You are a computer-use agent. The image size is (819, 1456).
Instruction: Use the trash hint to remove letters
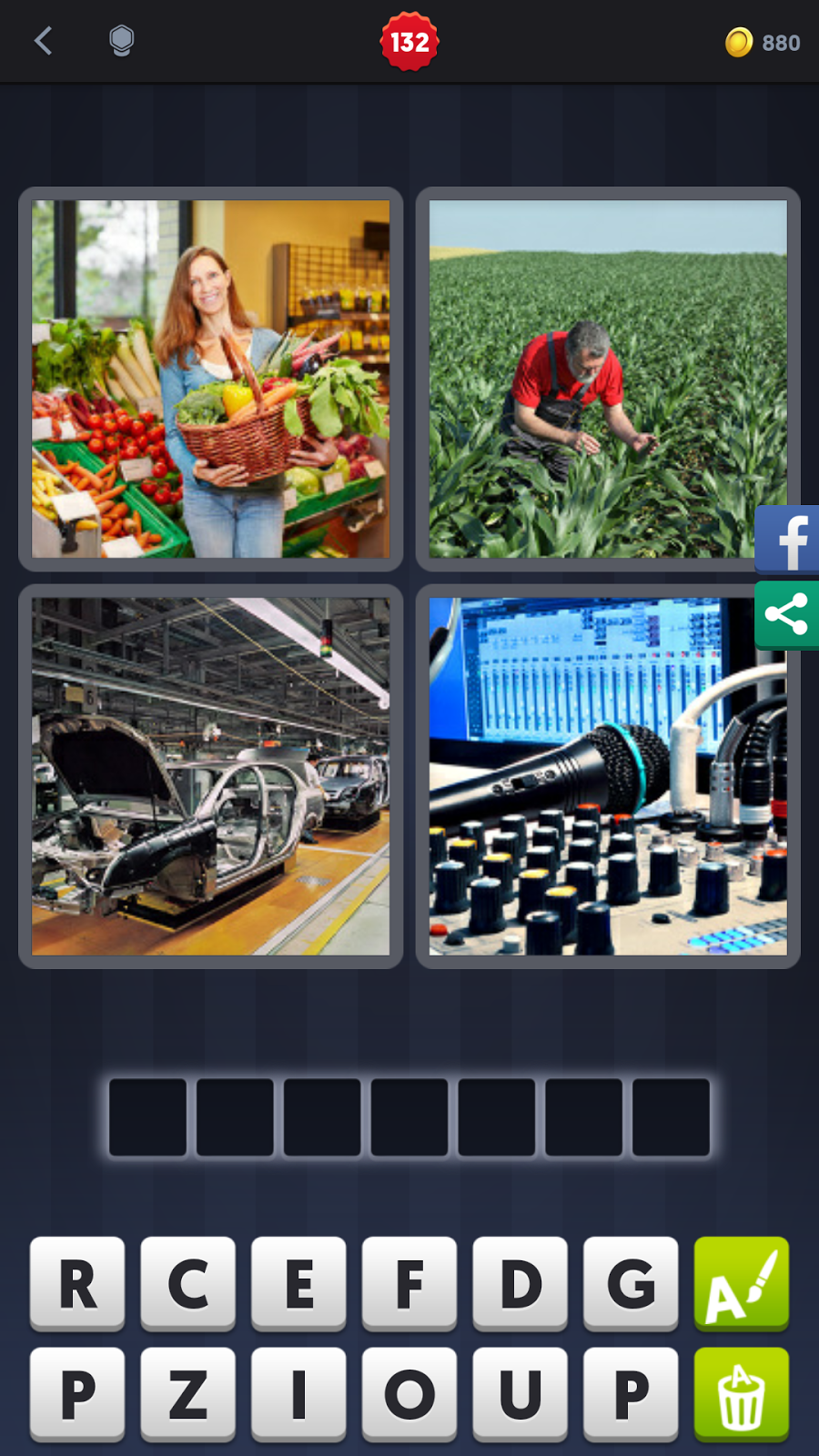coord(741,1394)
